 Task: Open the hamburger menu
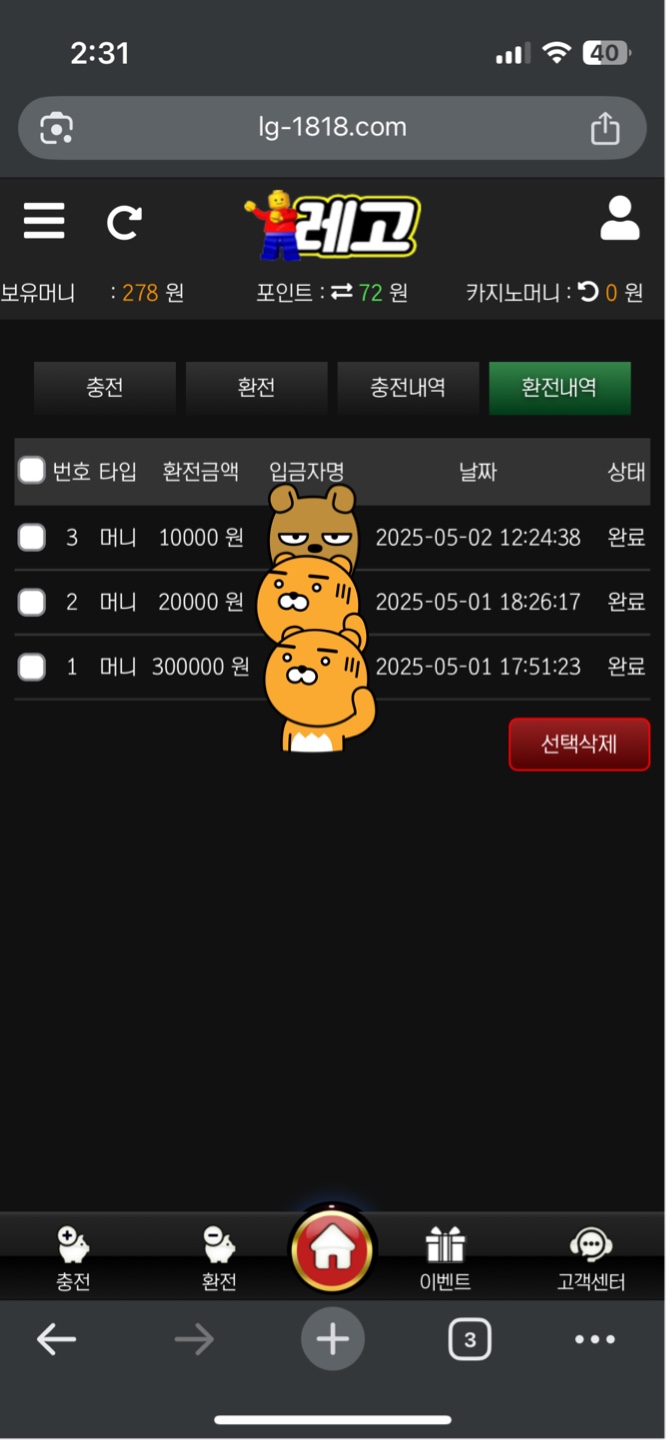pos(44,221)
